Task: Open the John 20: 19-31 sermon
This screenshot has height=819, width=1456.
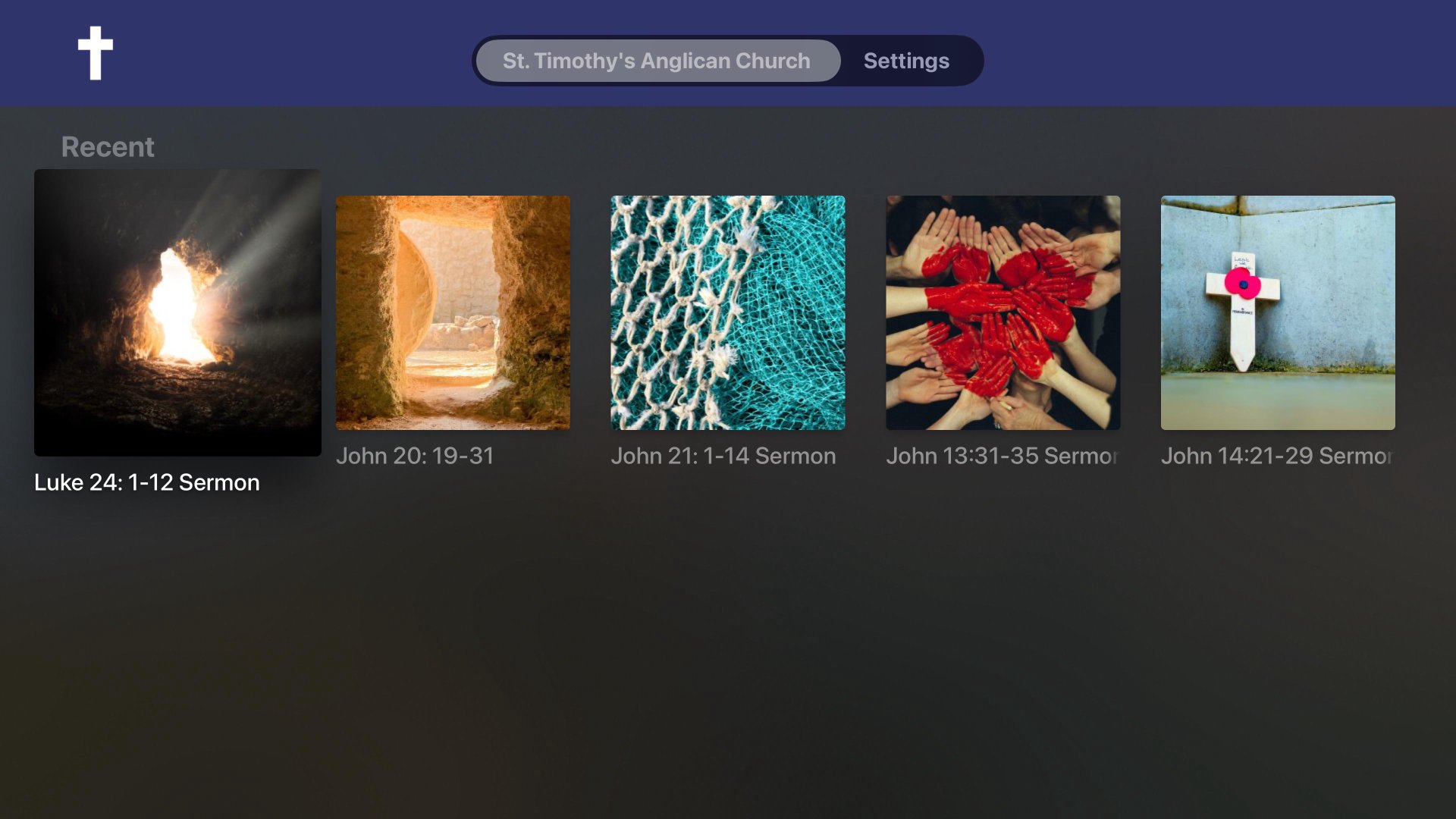Action: click(x=453, y=312)
